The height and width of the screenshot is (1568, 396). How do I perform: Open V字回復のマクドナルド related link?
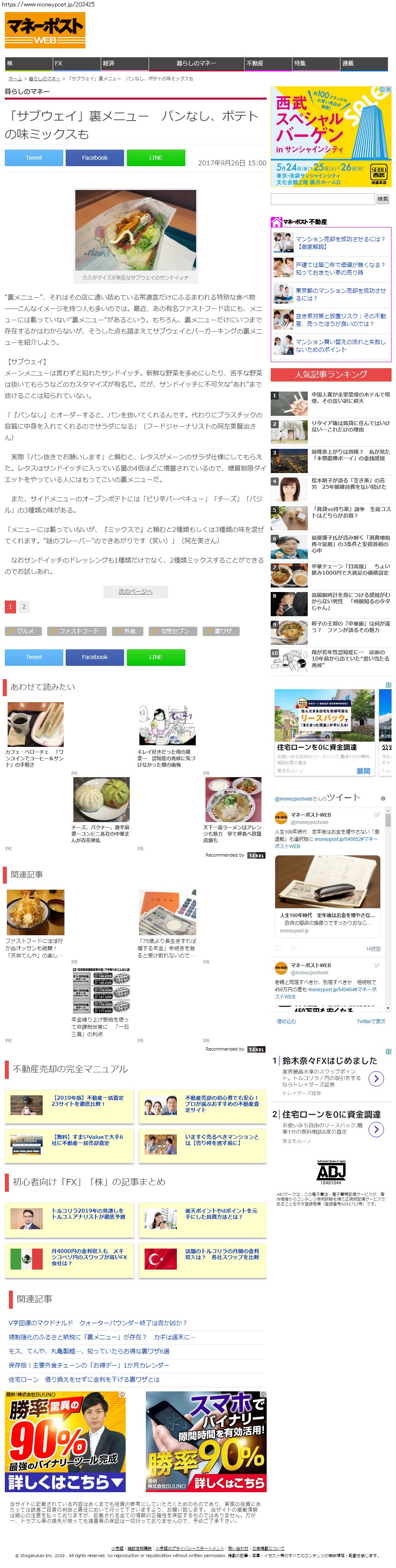click(x=97, y=1323)
